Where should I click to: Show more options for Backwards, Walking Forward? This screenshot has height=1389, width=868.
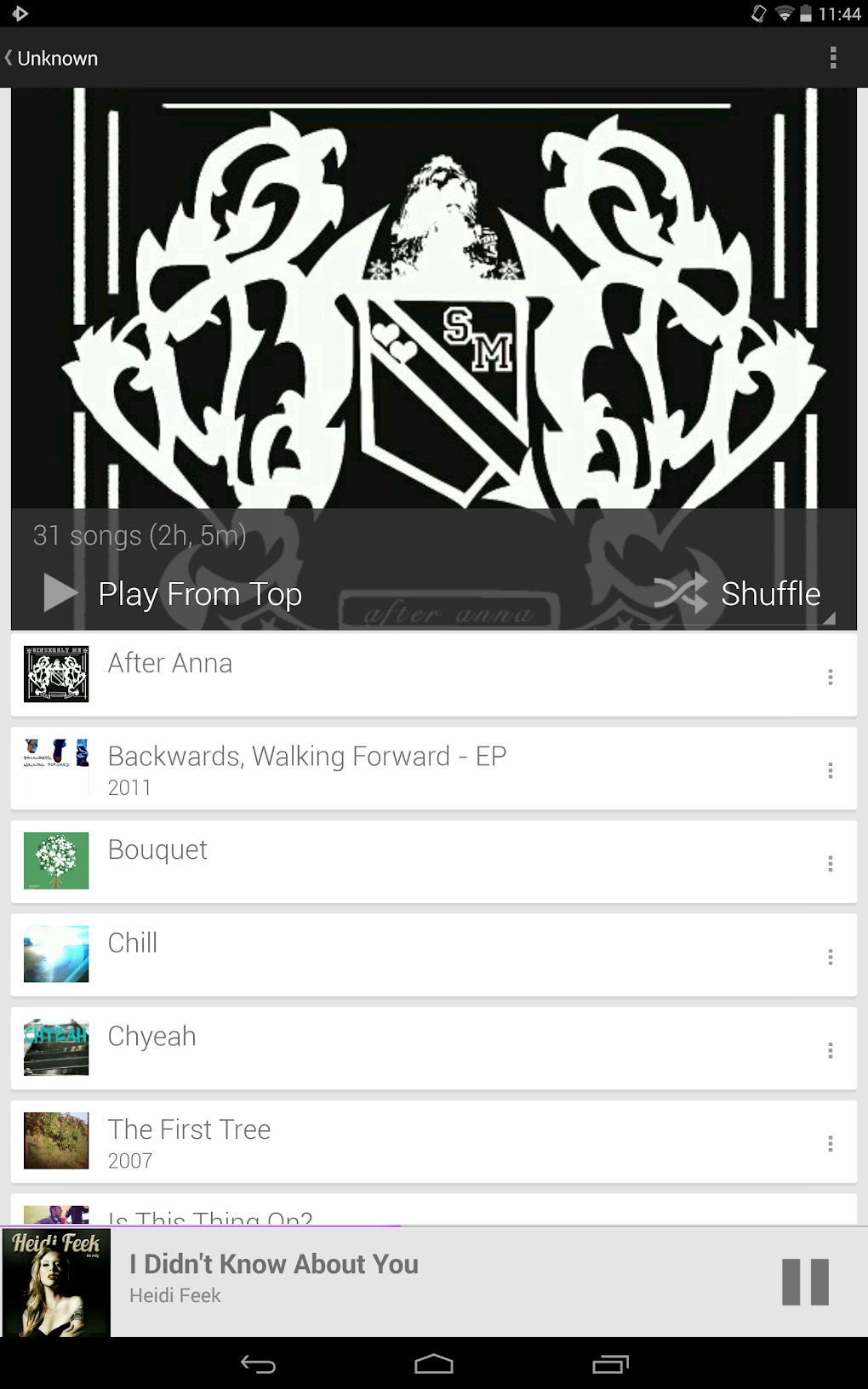pos(830,770)
